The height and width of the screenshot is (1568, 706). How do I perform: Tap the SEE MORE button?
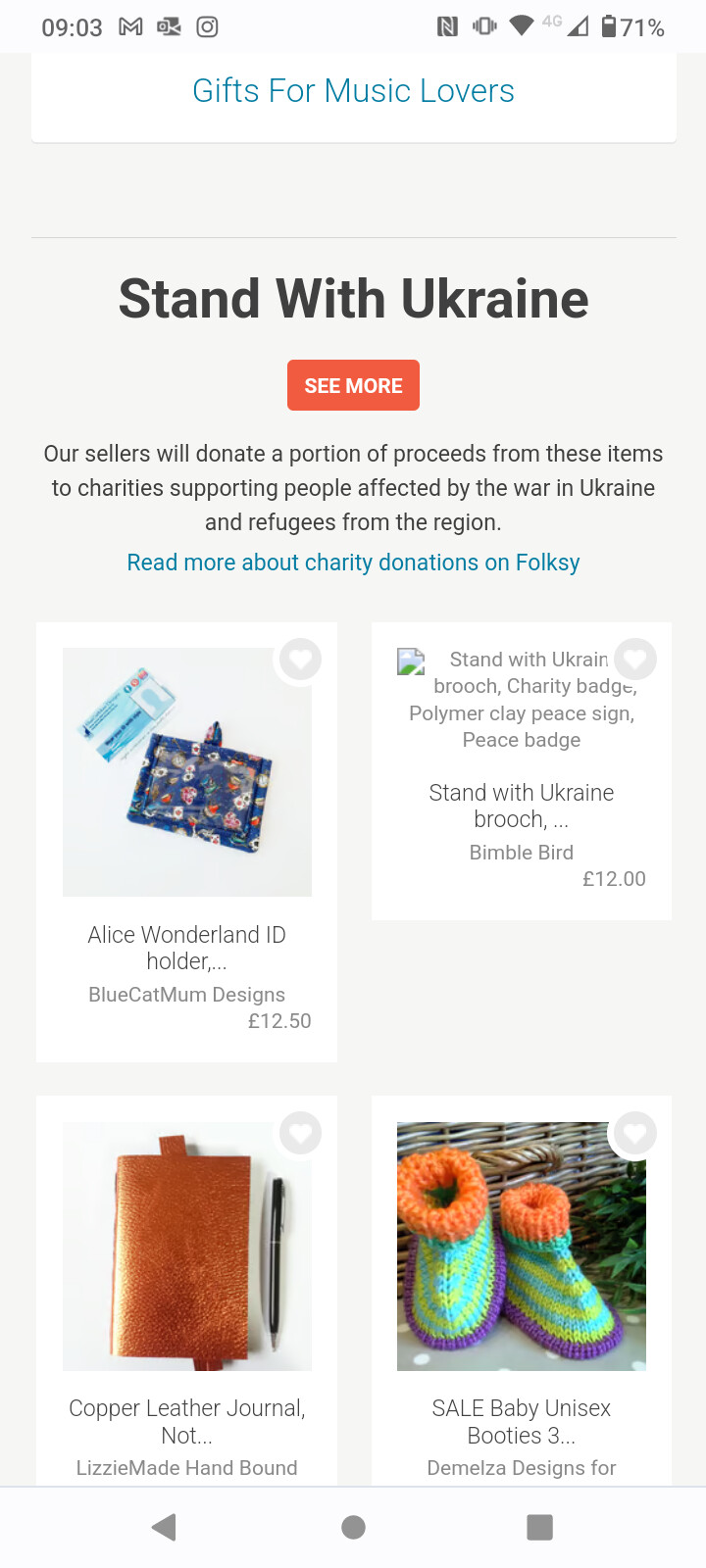353,385
